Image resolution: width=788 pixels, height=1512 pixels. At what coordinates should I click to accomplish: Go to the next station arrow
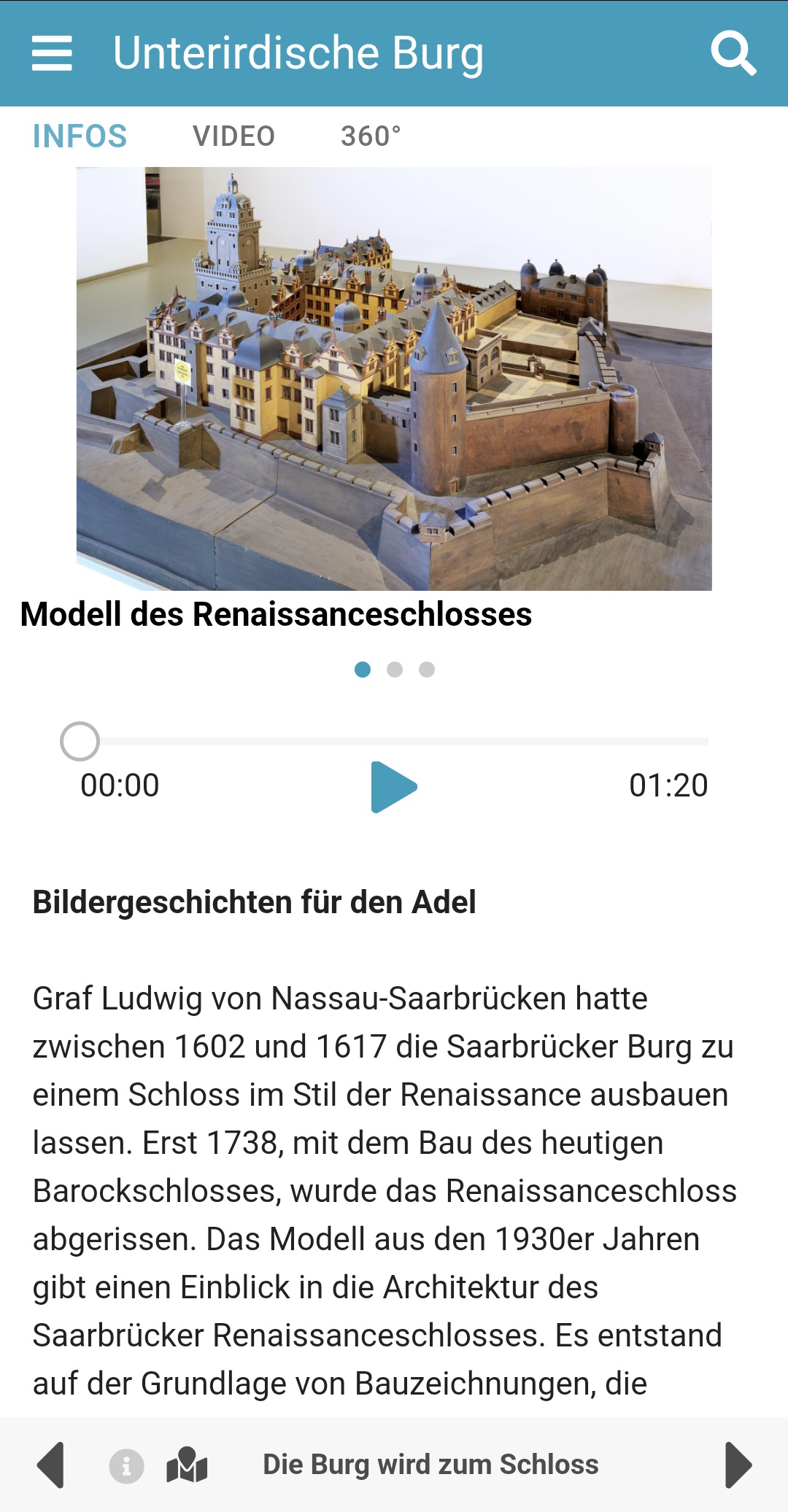point(738,1465)
